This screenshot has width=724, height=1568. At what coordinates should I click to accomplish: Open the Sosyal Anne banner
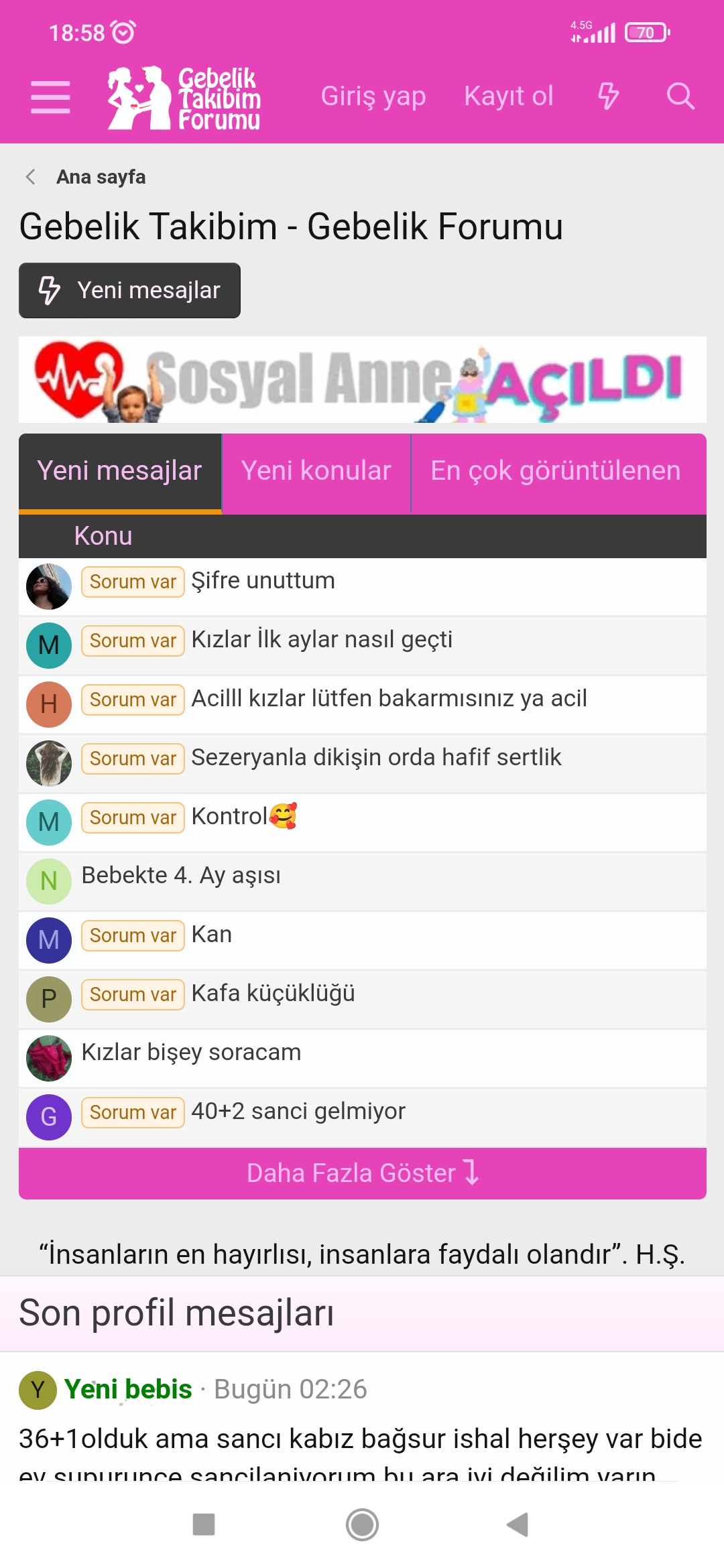pos(363,380)
